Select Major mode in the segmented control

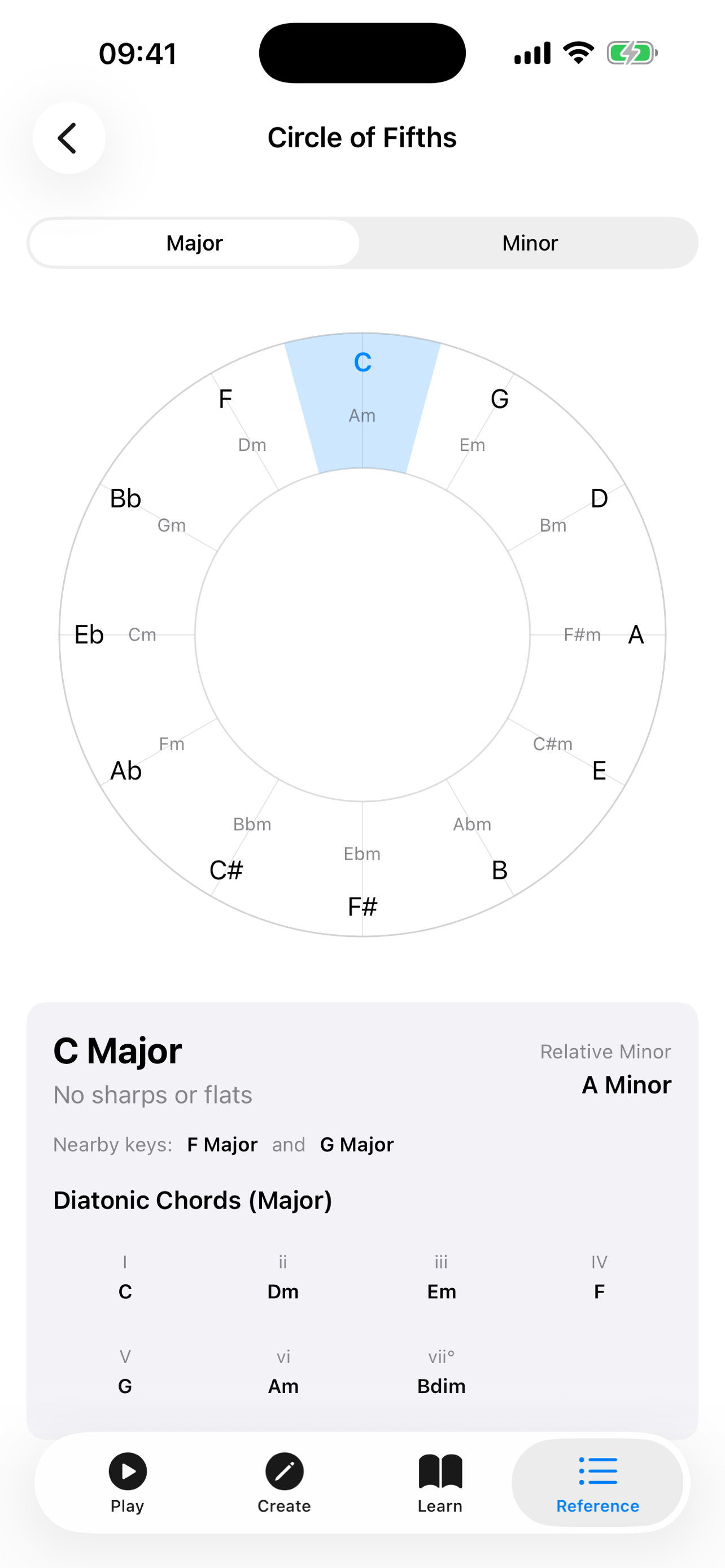tap(194, 242)
